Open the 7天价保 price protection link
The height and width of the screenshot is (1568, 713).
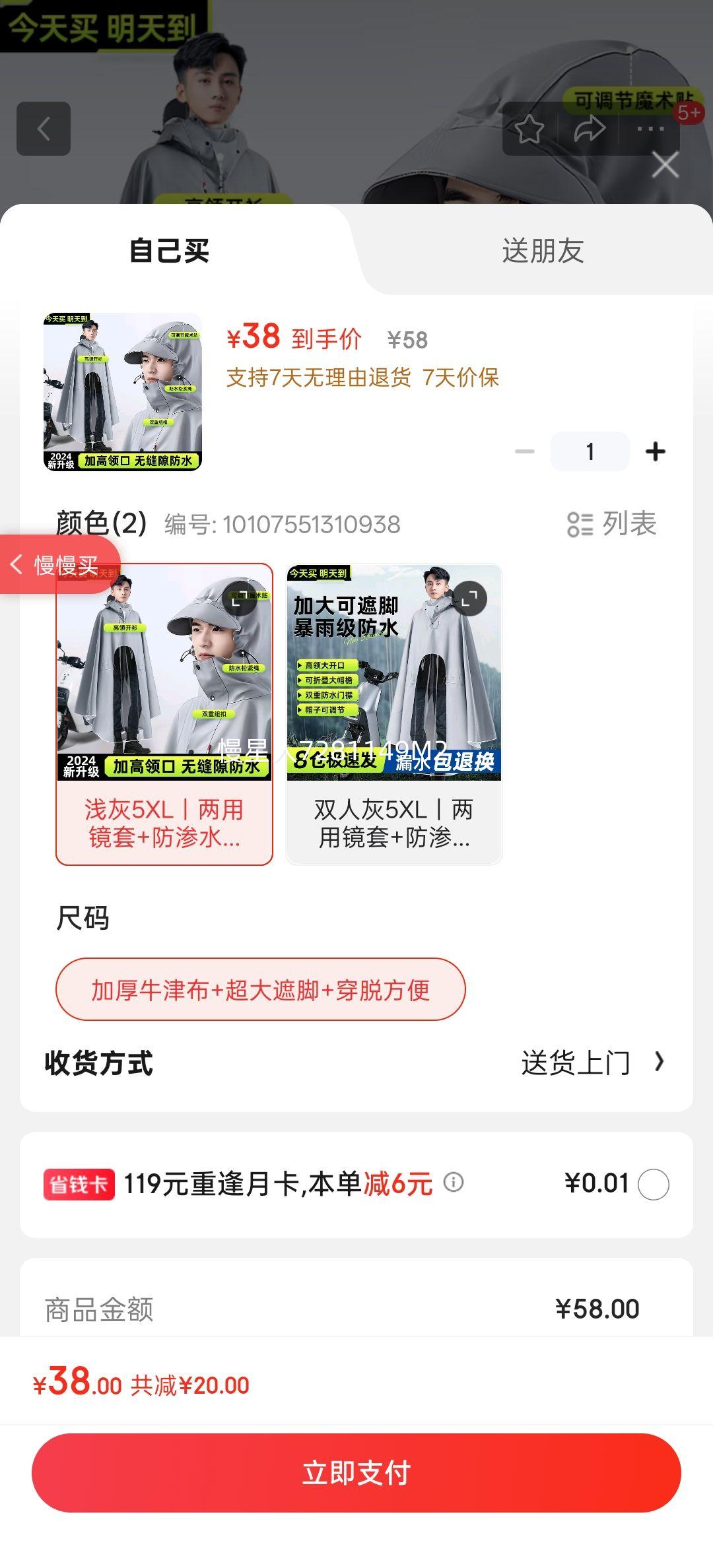(x=462, y=378)
